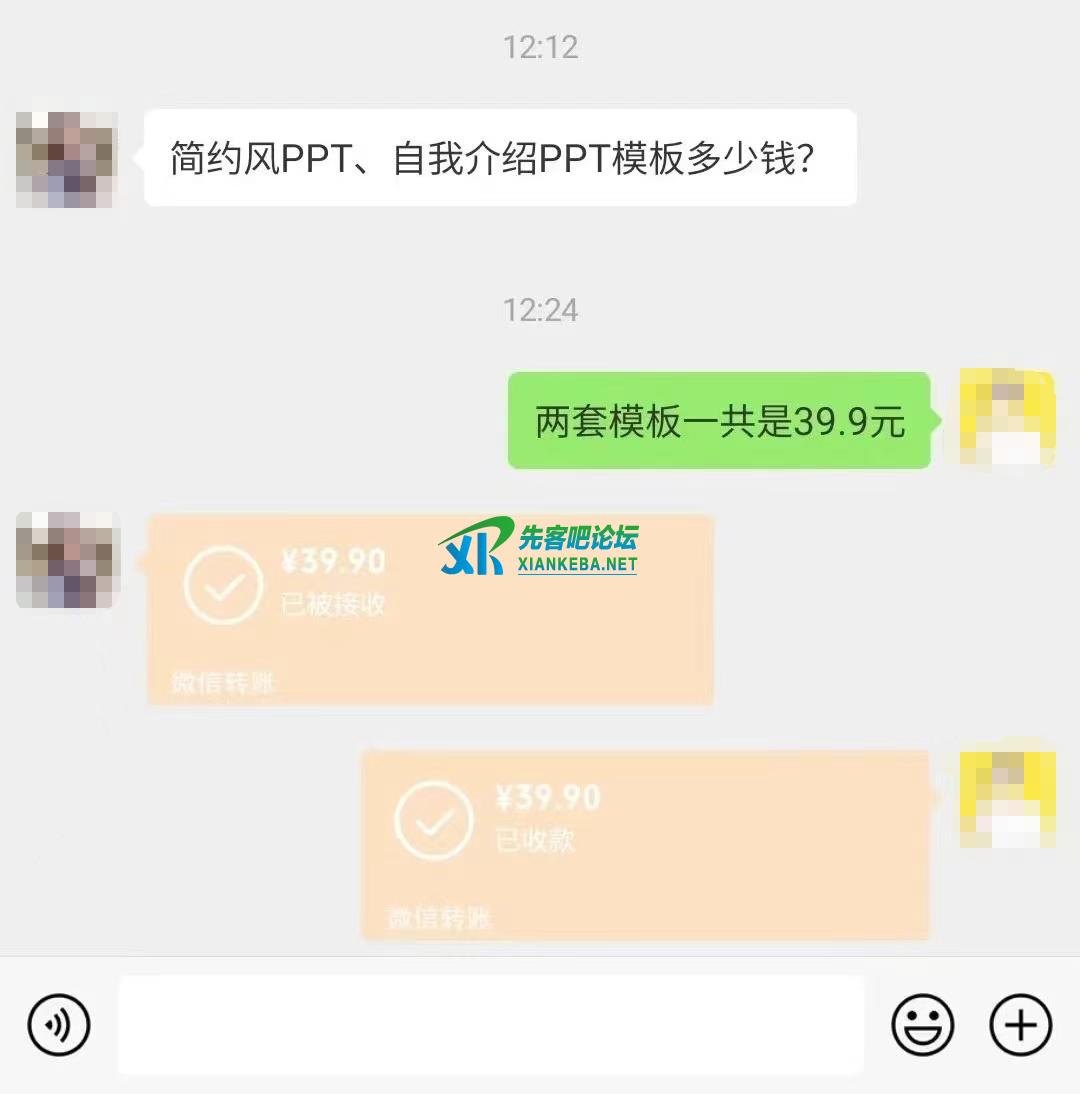This screenshot has height=1094, width=1080.
Task: Open the plus attachments menu
Action: pyautogui.click(x=1020, y=1024)
